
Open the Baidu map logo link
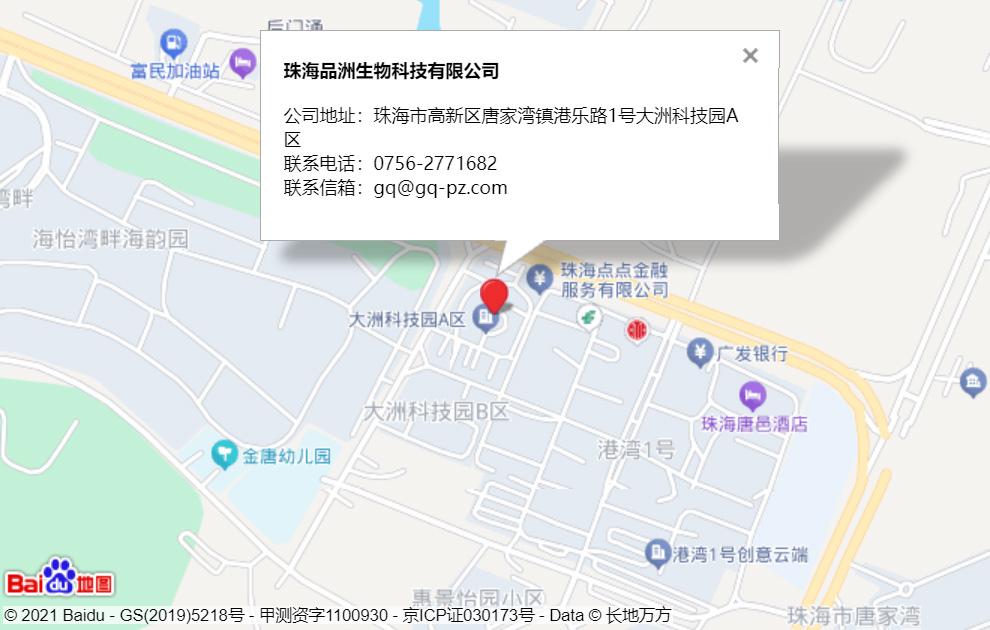point(58,579)
